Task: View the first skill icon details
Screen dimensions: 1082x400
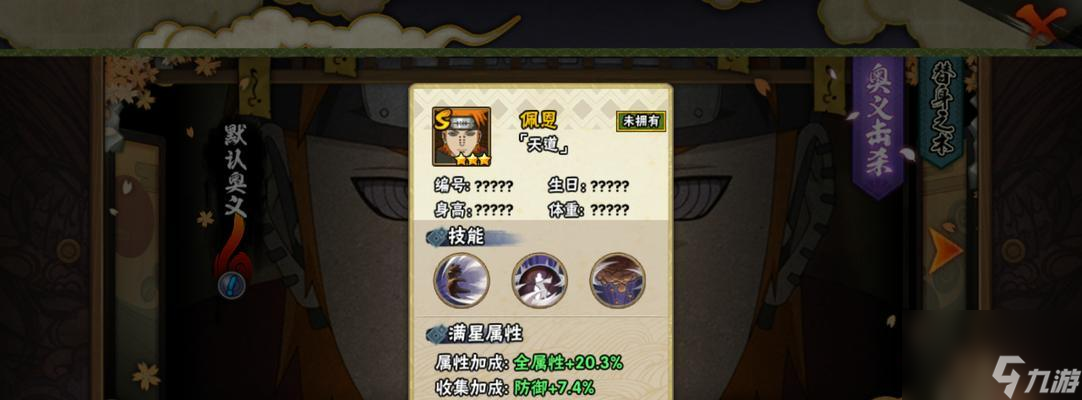Action: (x=461, y=280)
